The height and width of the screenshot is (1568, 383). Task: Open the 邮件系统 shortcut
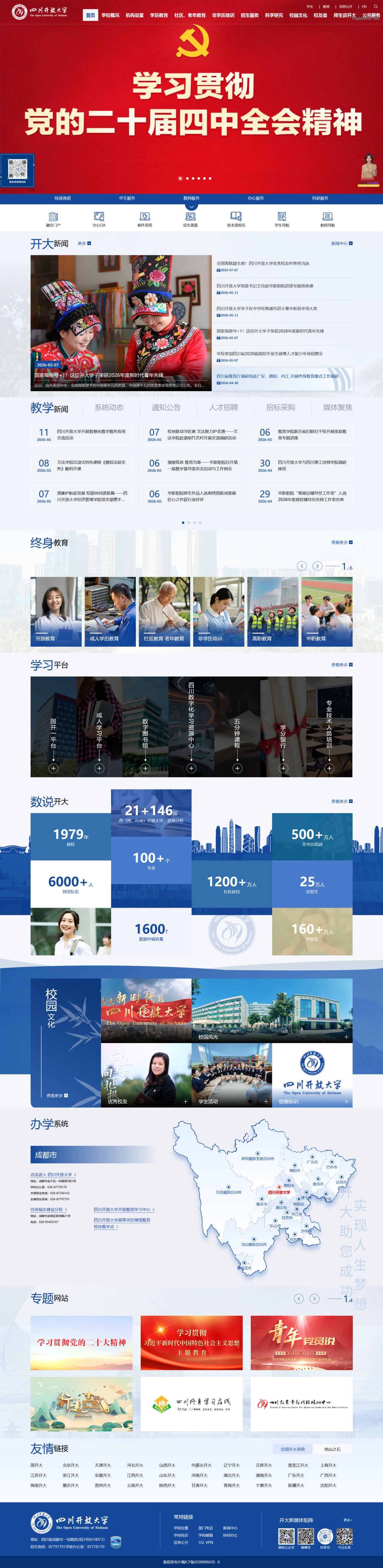pyautogui.click(x=145, y=220)
